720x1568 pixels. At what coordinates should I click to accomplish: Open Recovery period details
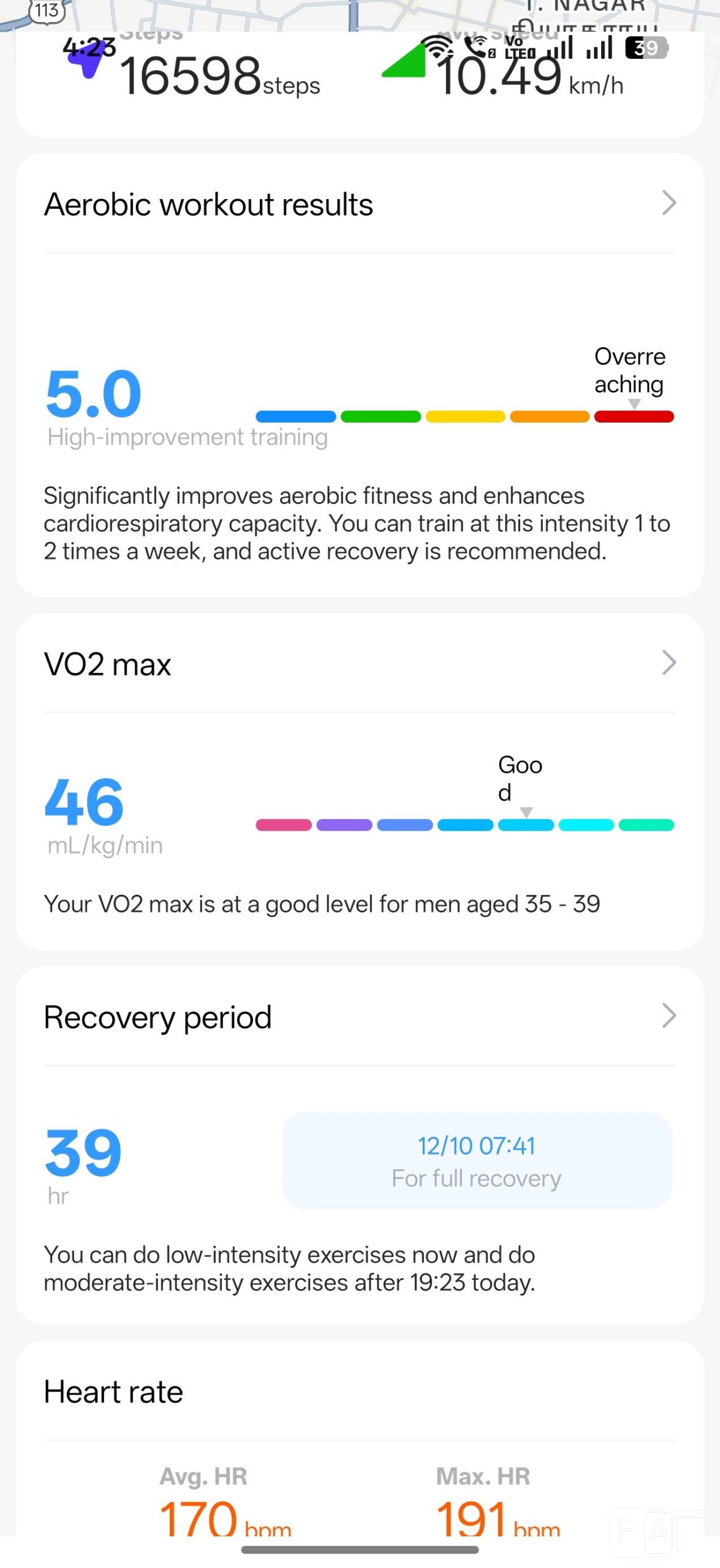coord(669,1016)
